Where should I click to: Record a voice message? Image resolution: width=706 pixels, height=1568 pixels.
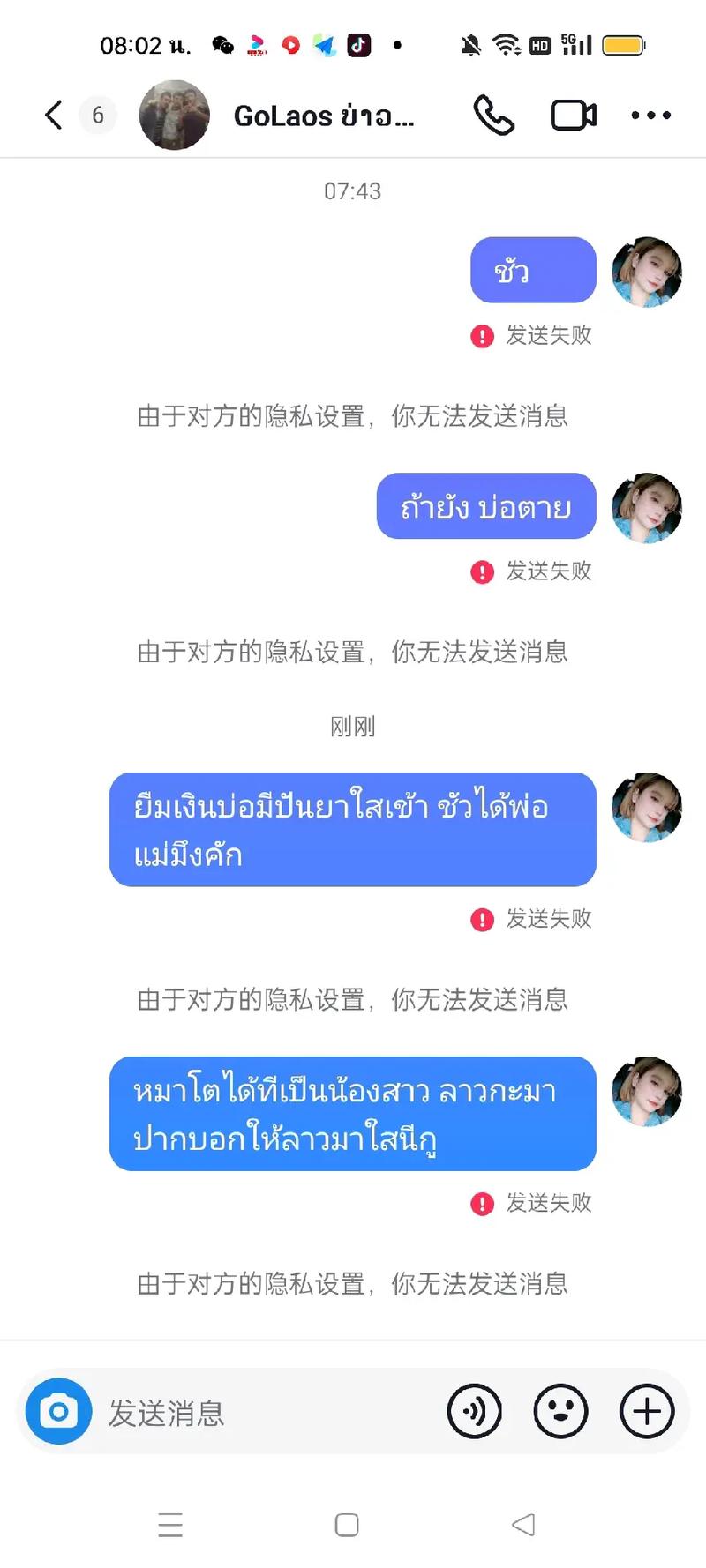(x=475, y=1411)
